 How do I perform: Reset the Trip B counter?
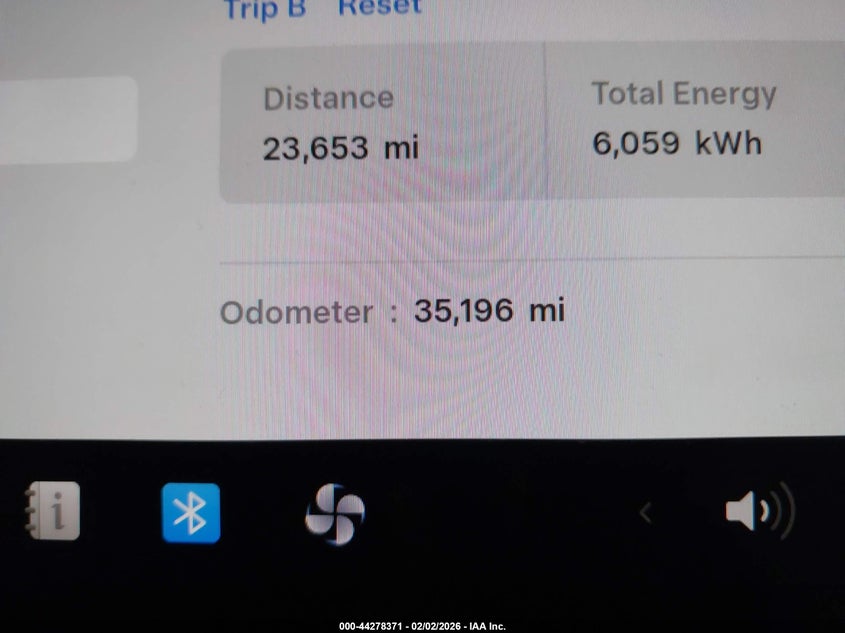pyautogui.click(x=379, y=8)
